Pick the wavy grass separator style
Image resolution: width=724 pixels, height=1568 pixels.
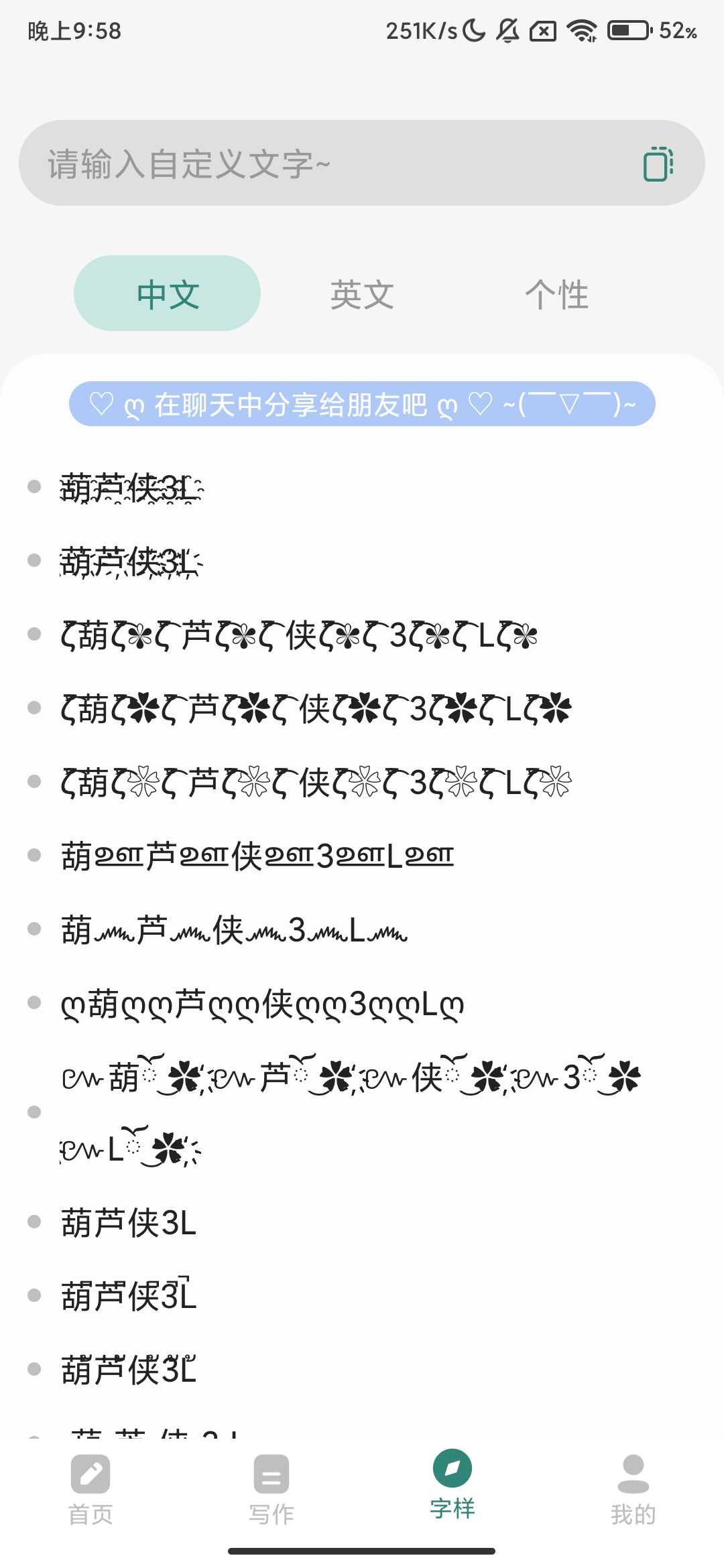tap(235, 930)
